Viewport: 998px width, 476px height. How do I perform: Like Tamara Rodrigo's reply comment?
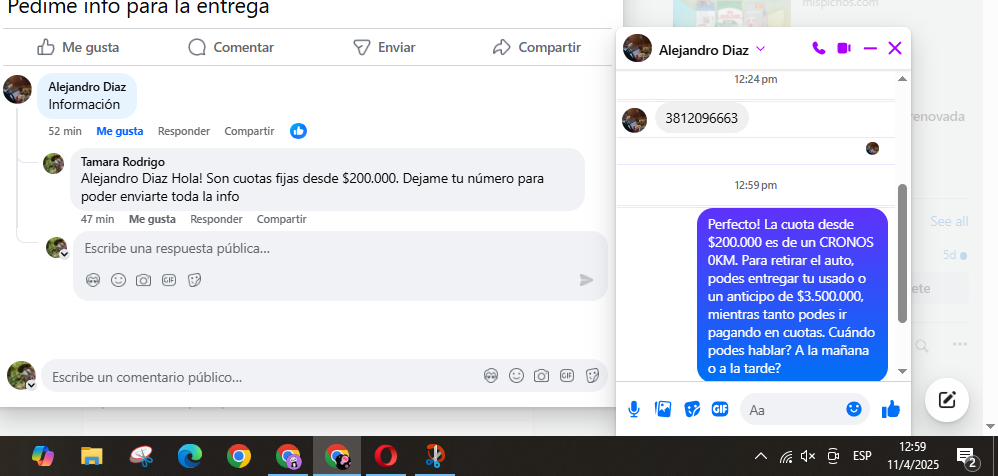pos(152,219)
